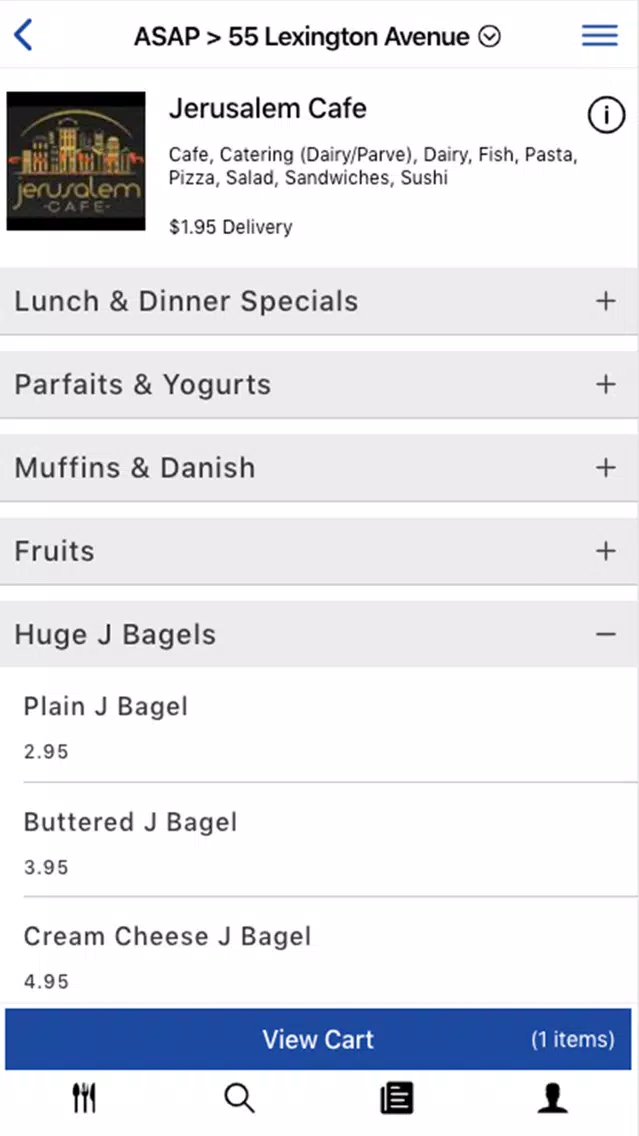Open the hamburger menu
The height and width of the screenshot is (1136, 639).
point(600,35)
